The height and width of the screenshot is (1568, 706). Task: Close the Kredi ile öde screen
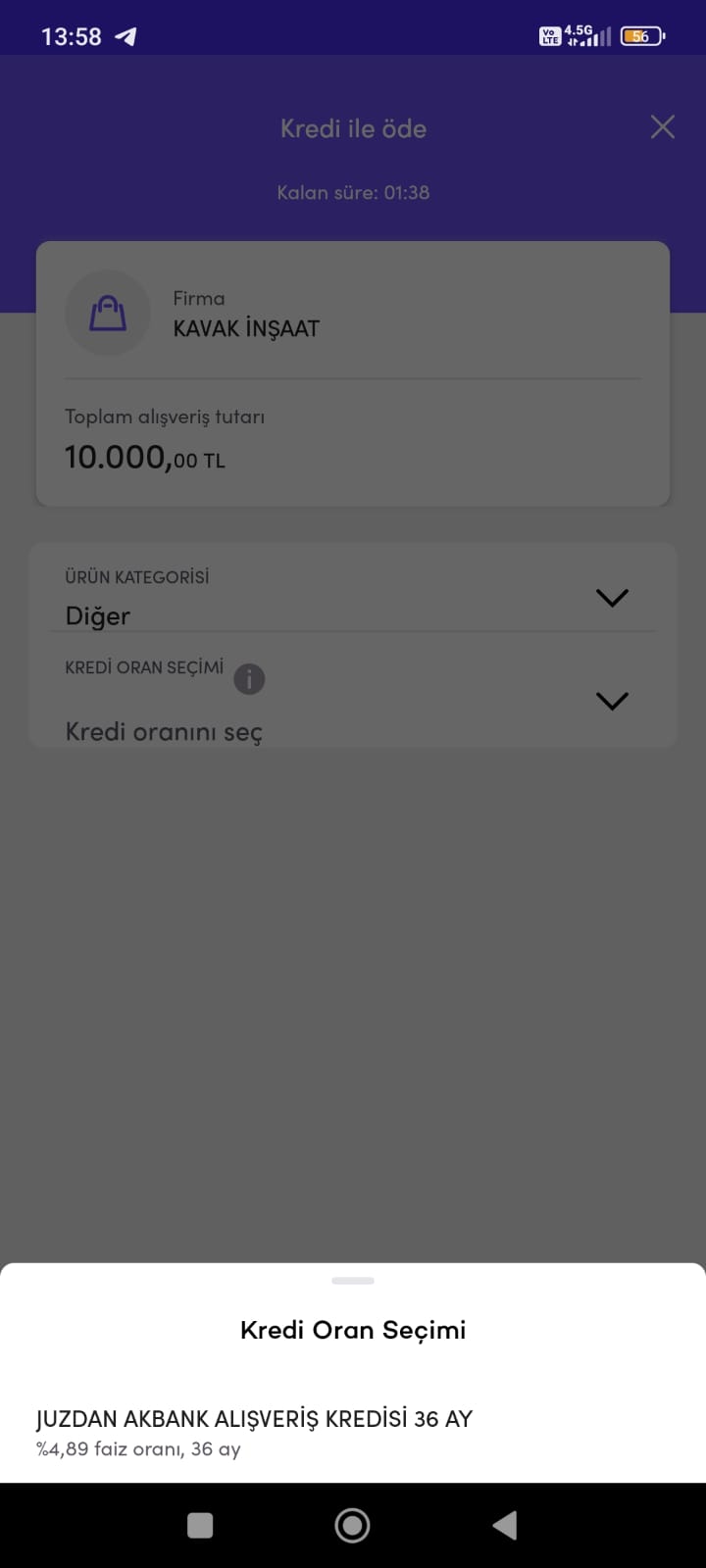(x=663, y=126)
